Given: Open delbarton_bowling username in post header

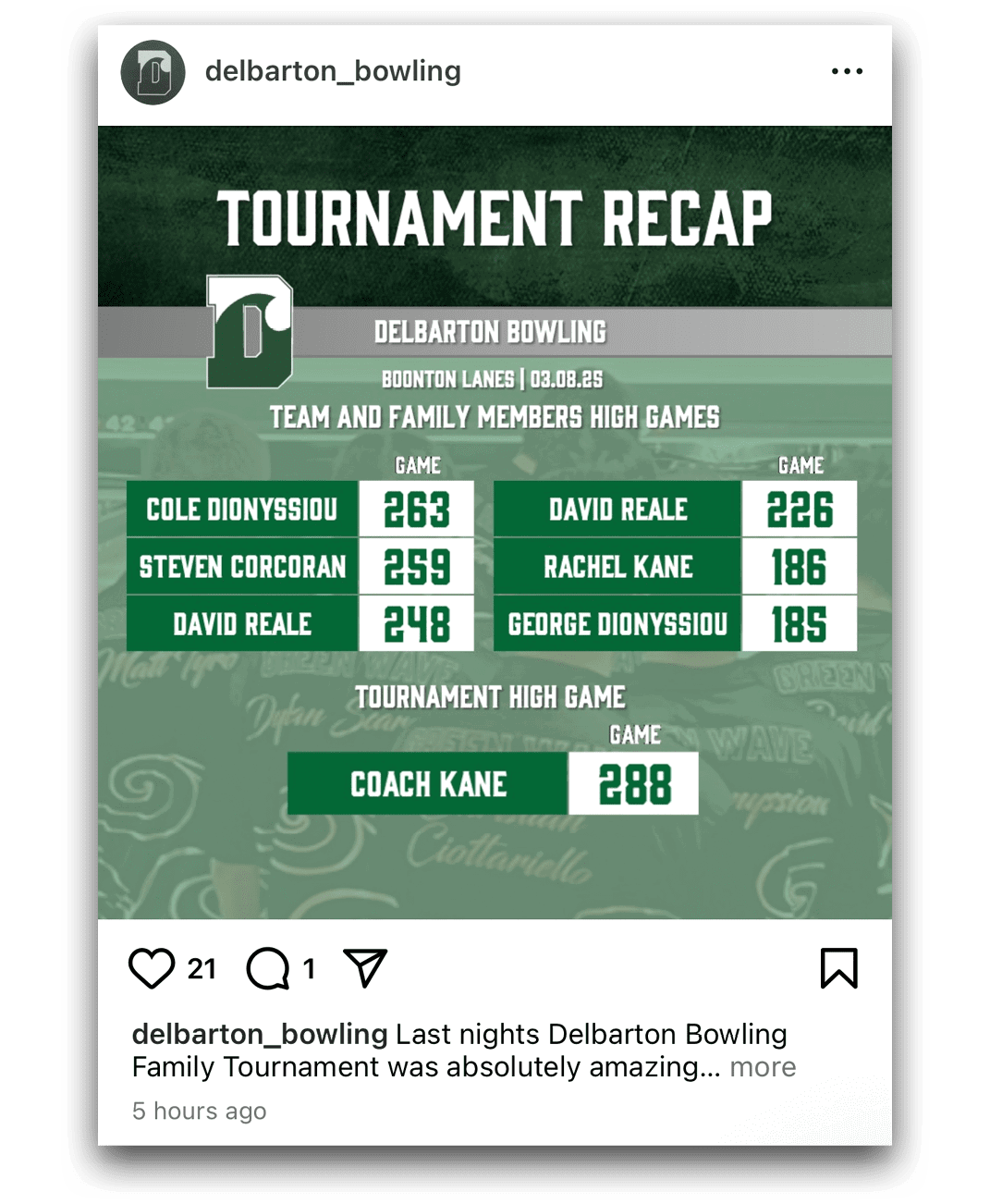Looking at the screenshot, I should [x=333, y=71].
